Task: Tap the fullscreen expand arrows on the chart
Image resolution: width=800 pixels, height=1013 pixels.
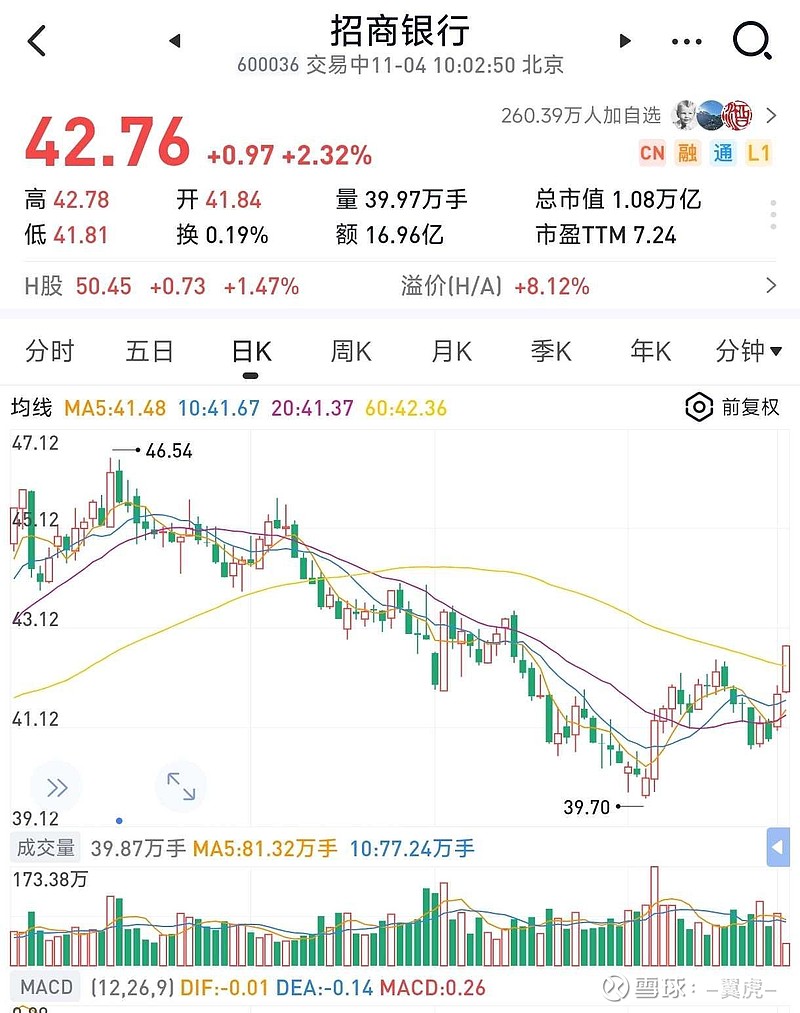Action: pyautogui.click(x=182, y=786)
